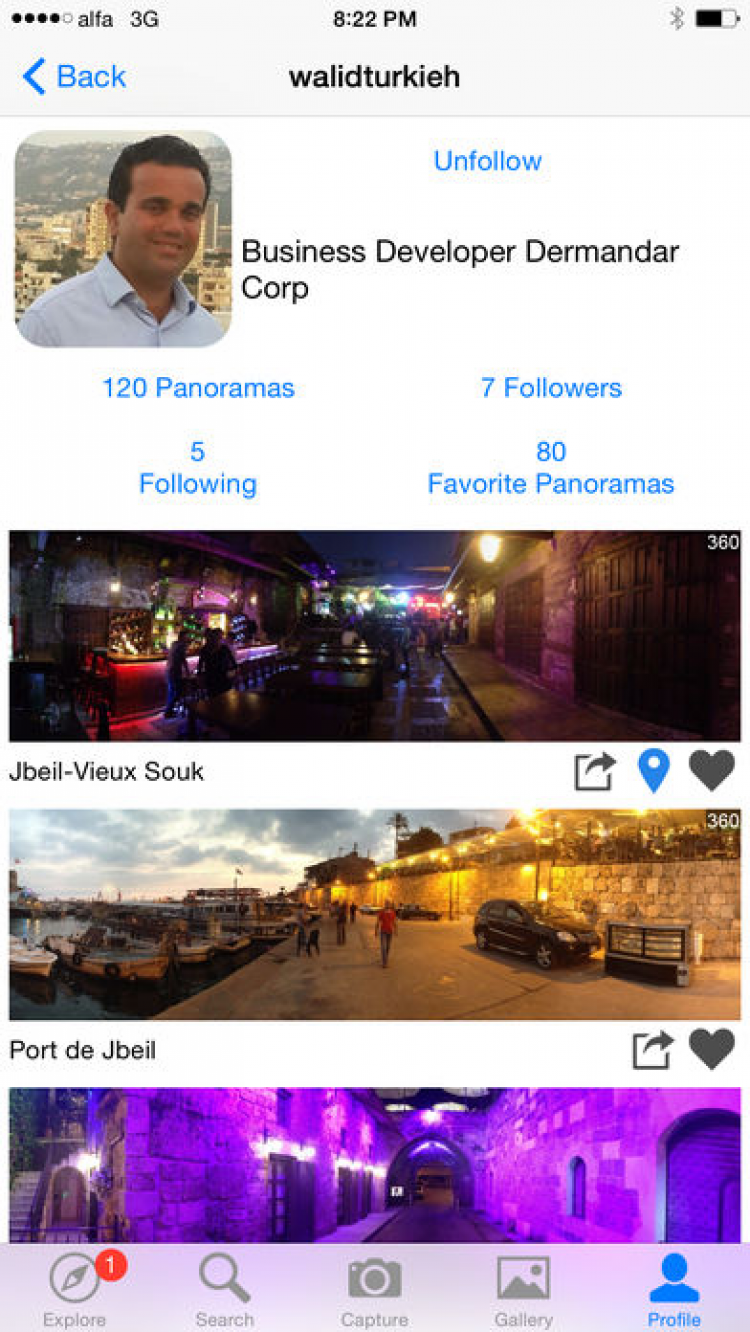Share the Port de Jbeil panorama

point(653,1050)
